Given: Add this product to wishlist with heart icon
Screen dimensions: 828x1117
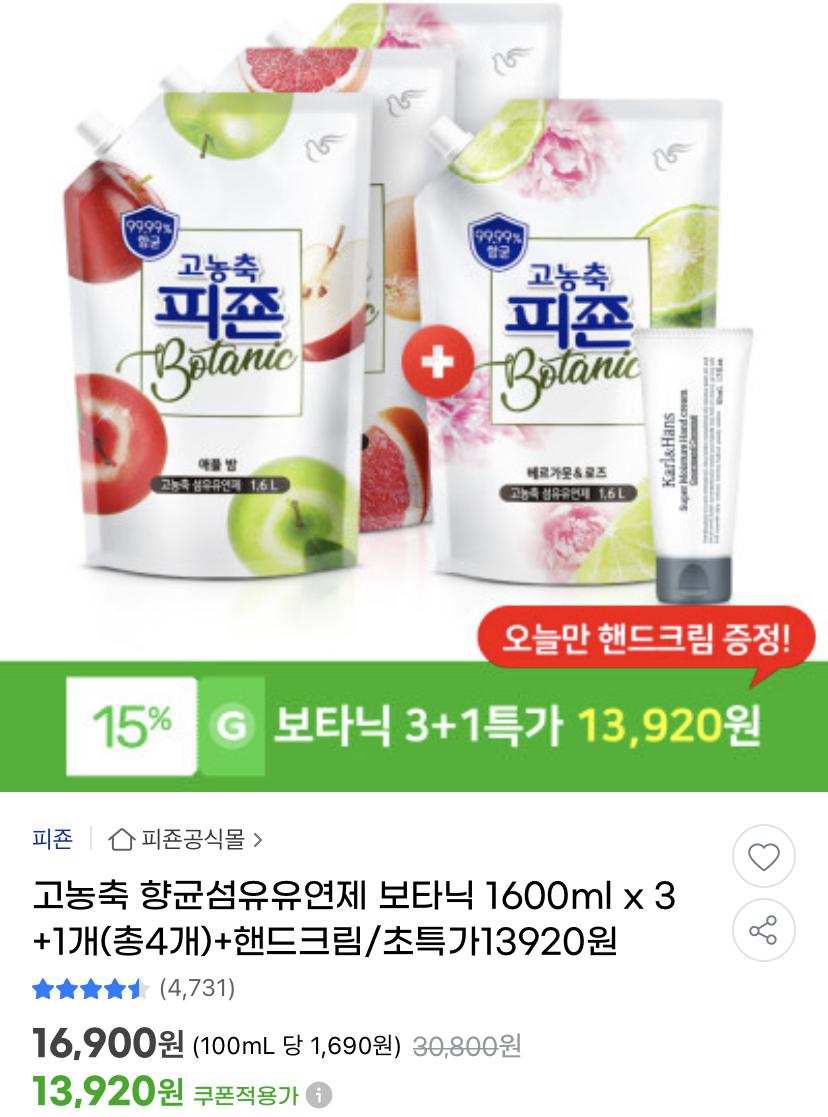Looking at the screenshot, I should click(x=764, y=857).
